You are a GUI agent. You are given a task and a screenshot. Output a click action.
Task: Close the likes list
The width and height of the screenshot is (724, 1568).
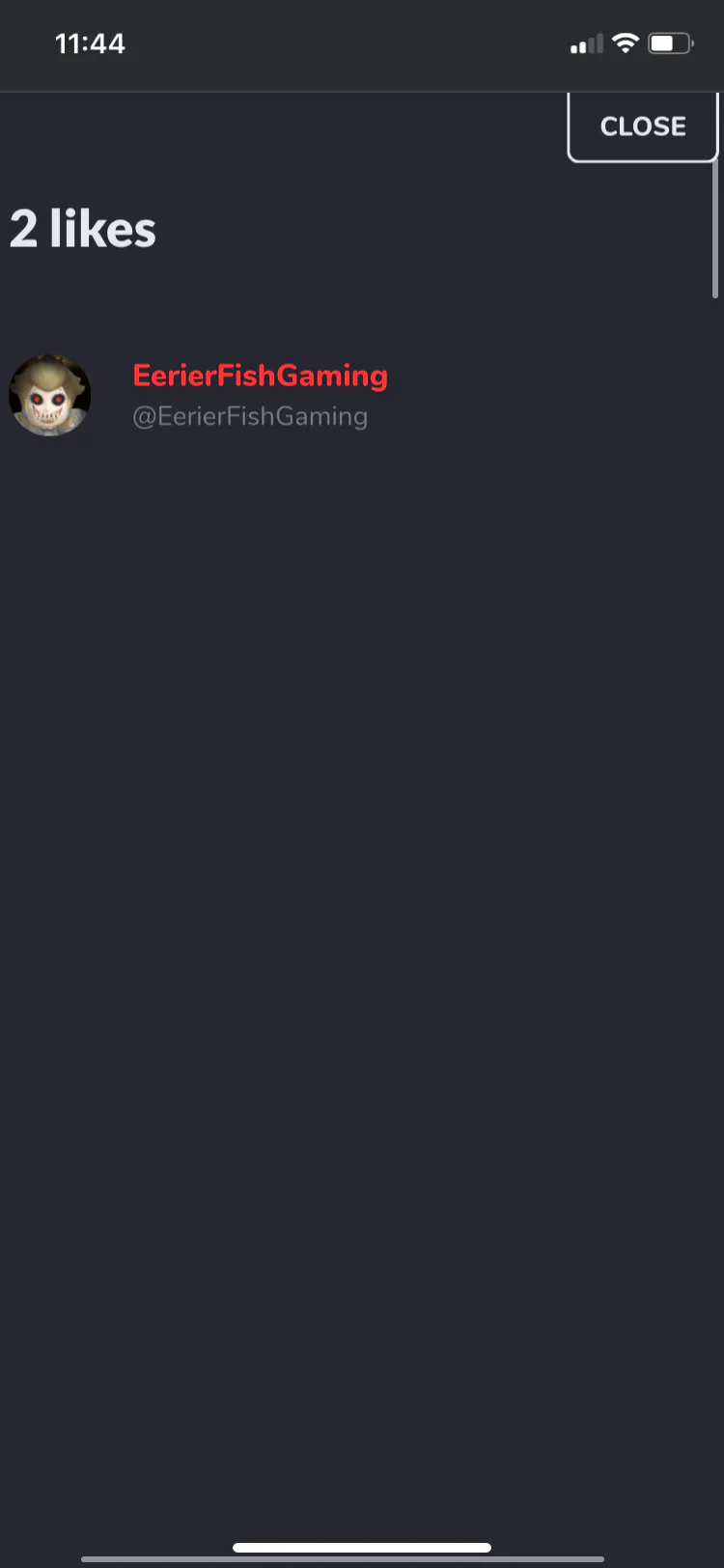pyautogui.click(x=643, y=126)
